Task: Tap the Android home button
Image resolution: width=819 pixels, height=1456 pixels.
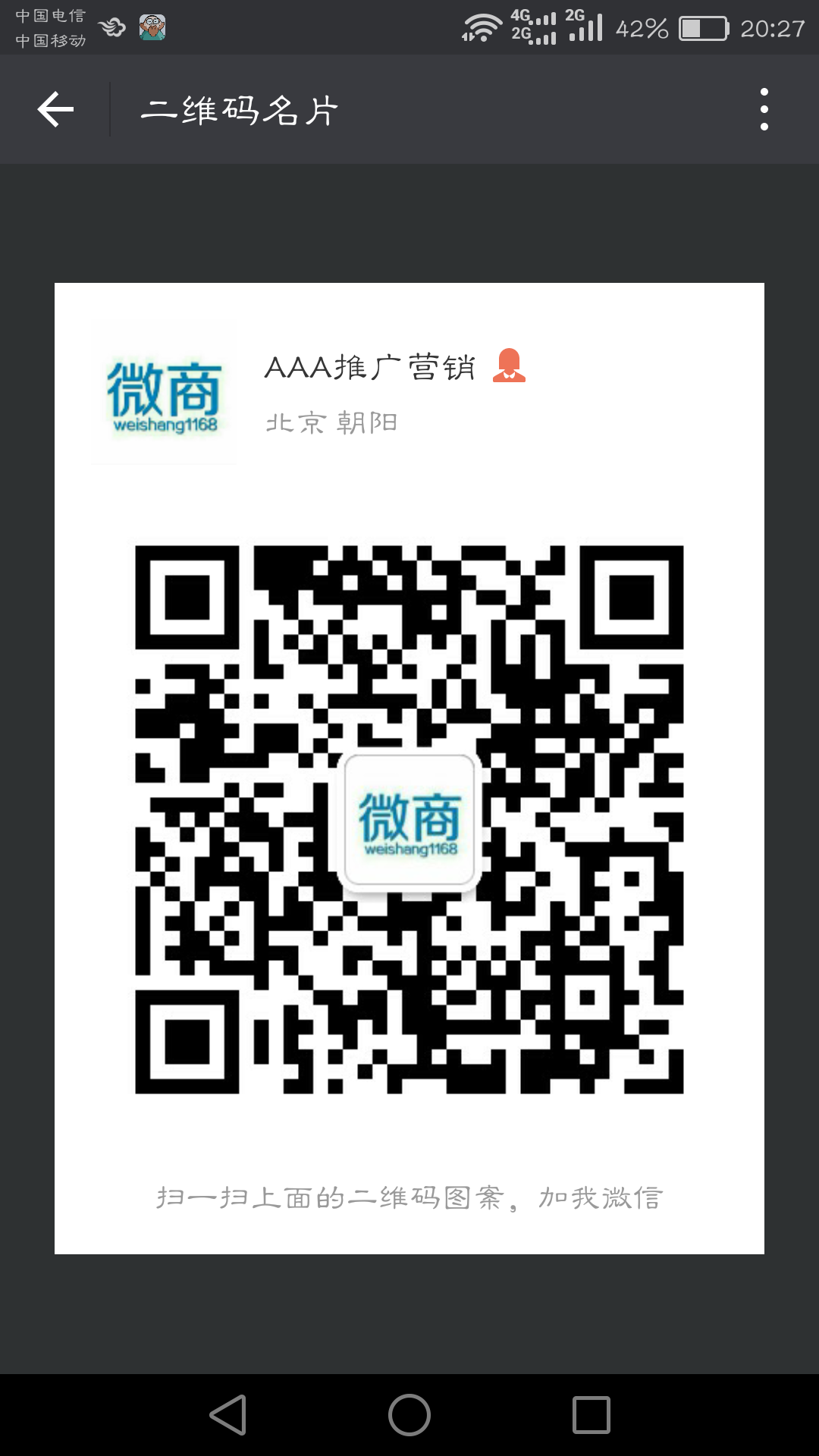Action: click(x=409, y=1415)
